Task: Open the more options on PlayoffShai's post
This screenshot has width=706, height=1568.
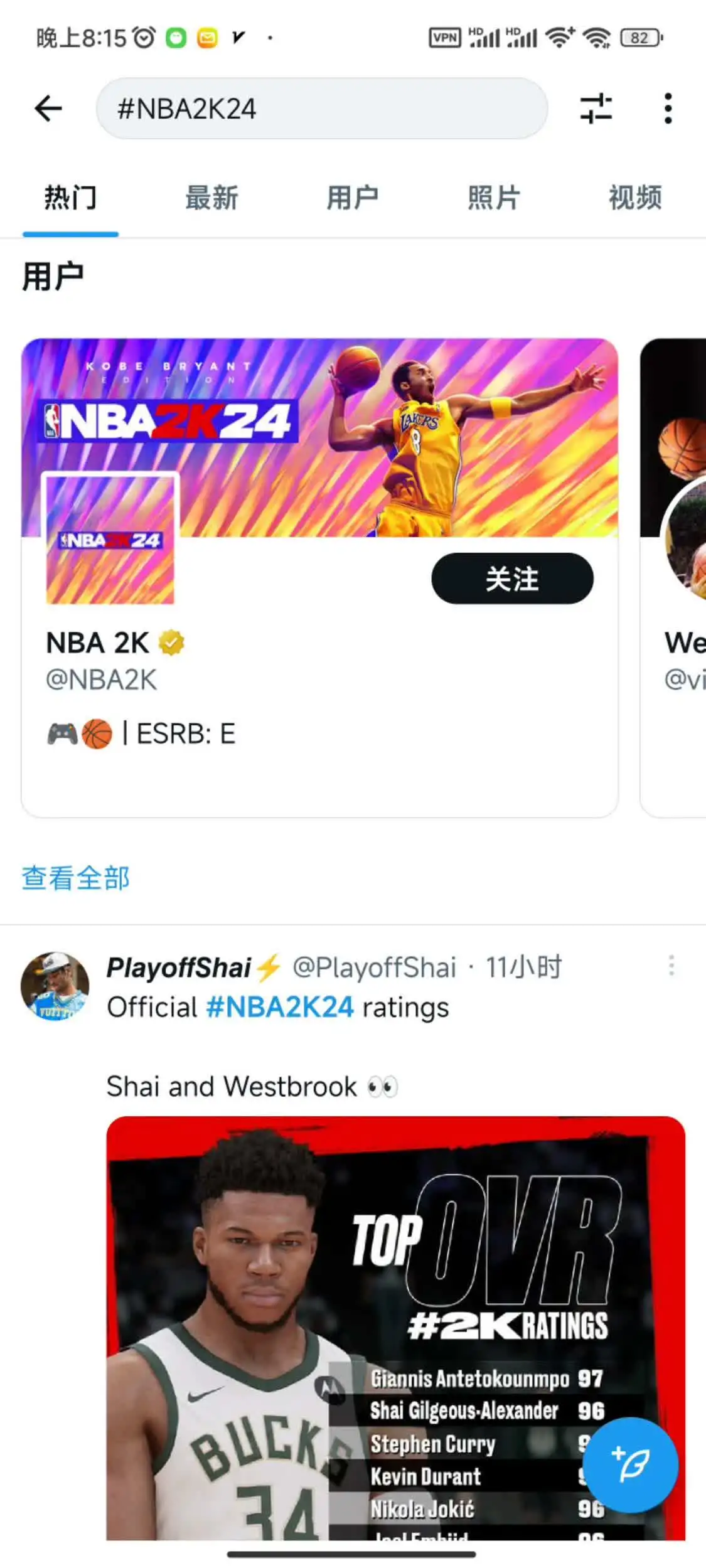Action: point(671,966)
